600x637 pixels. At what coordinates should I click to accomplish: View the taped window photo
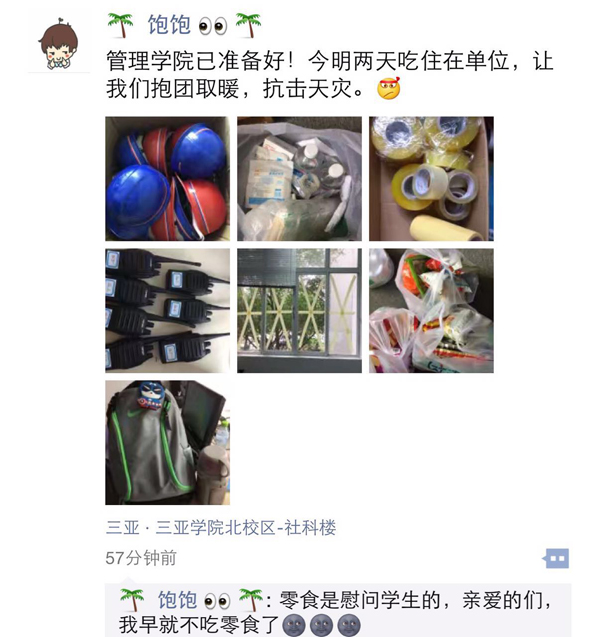click(298, 310)
